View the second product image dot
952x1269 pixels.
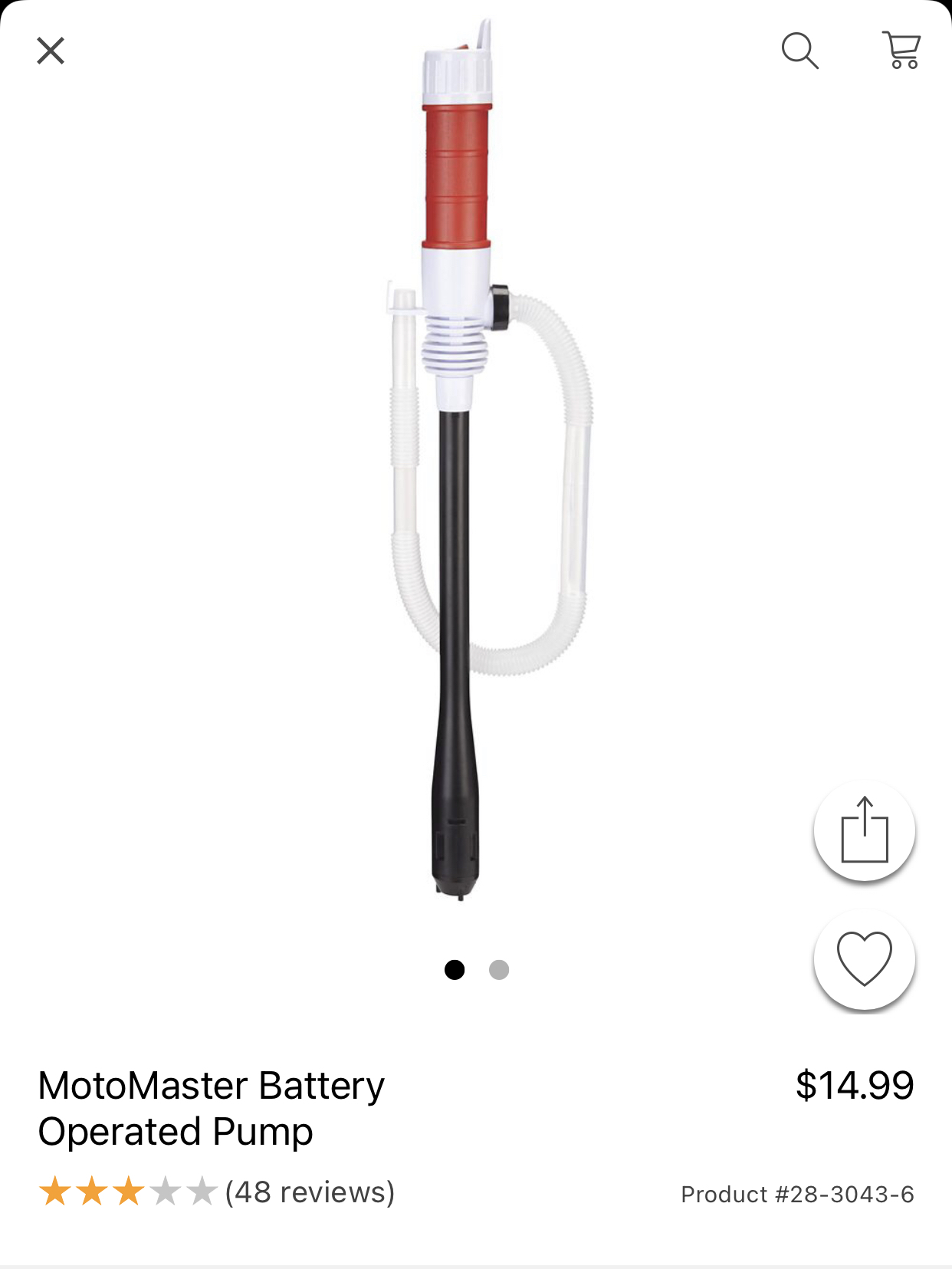pos(499,970)
